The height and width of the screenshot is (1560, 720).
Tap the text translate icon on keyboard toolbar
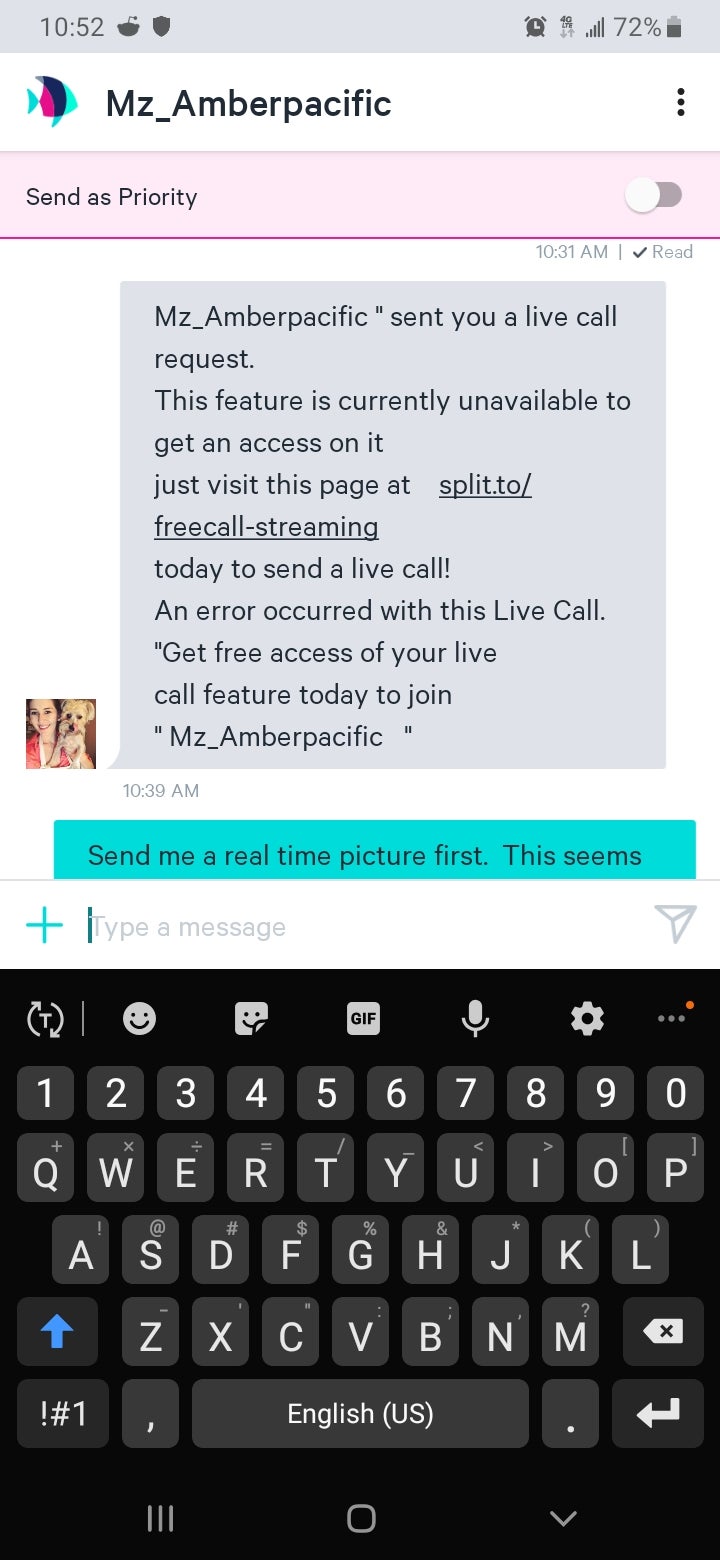click(45, 1019)
